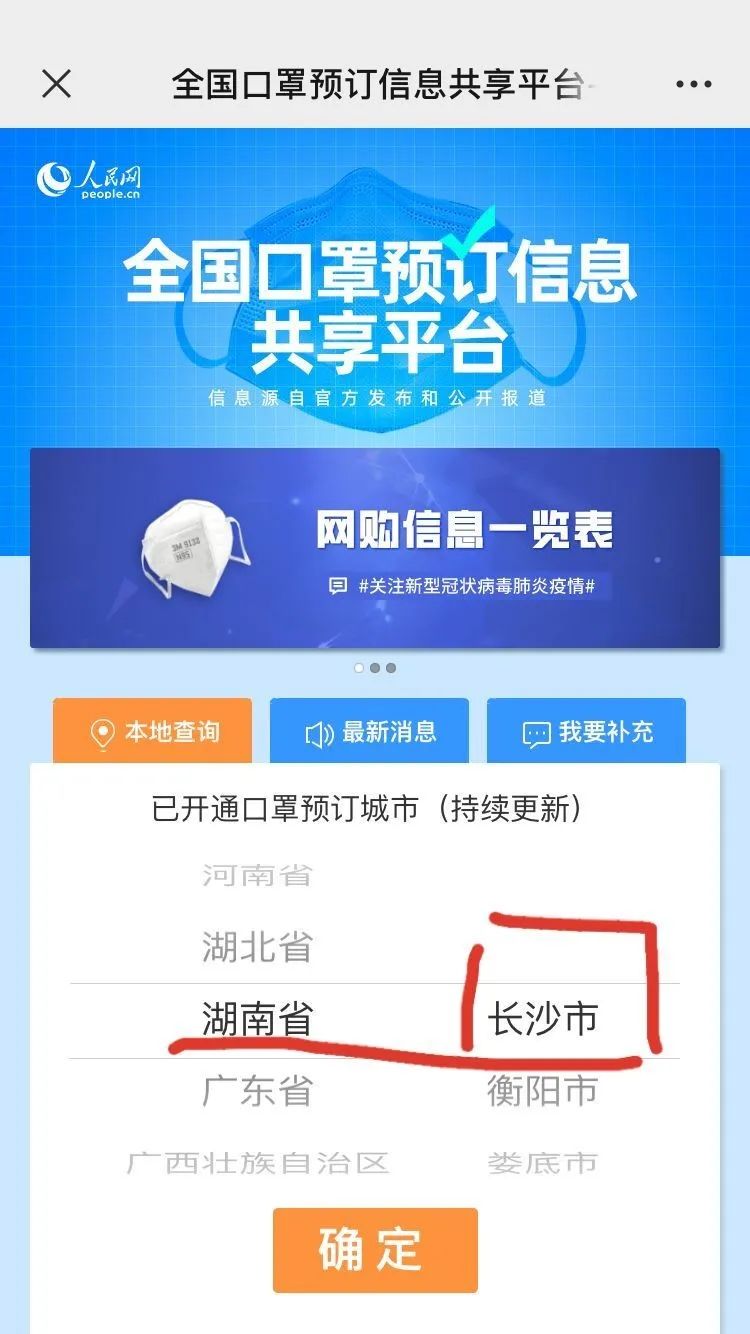
Task: Open the 网购信息一览表 banner
Action: tap(375, 548)
